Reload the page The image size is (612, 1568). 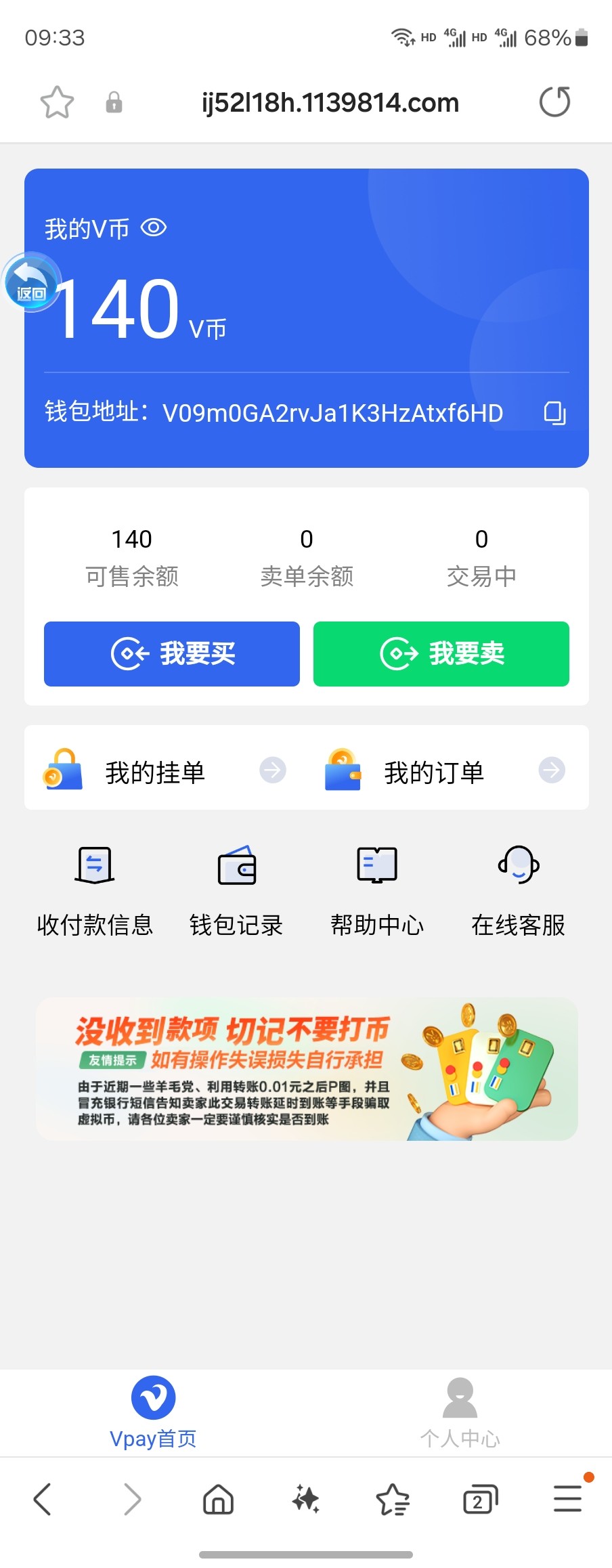coord(554,102)
